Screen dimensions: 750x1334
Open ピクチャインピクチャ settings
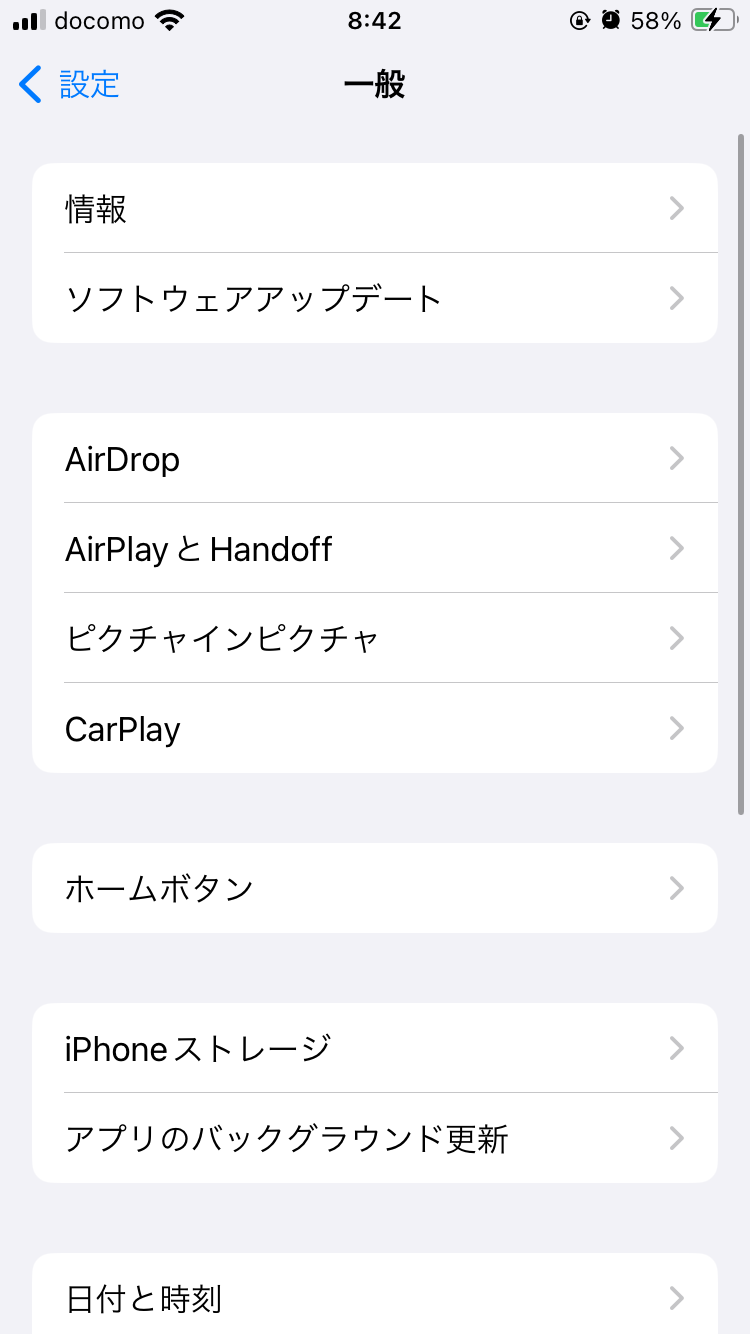pyautogui.click(x=374, y=638)
